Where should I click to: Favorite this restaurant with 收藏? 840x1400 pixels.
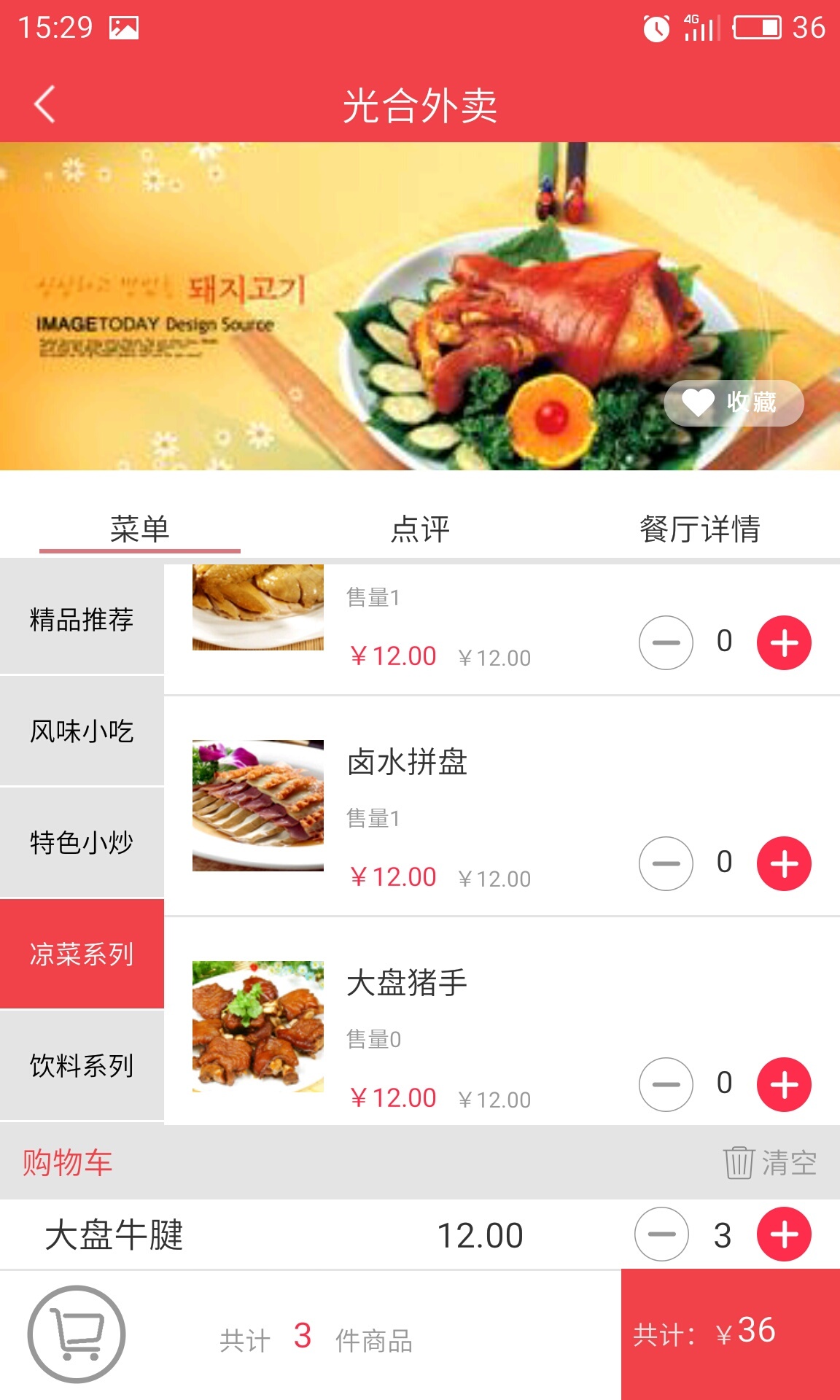(x=733, y=402)
